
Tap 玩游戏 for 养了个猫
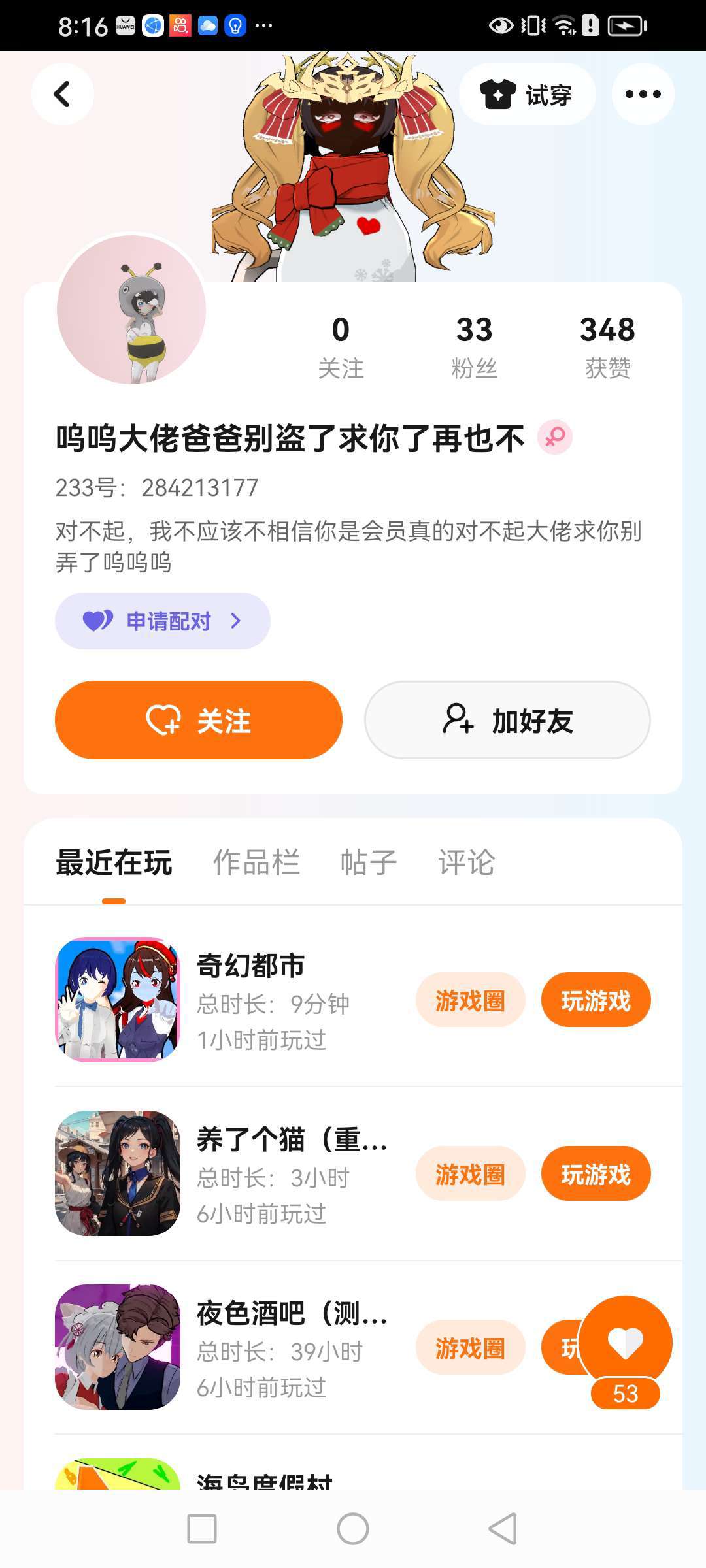click(596, 1174)
